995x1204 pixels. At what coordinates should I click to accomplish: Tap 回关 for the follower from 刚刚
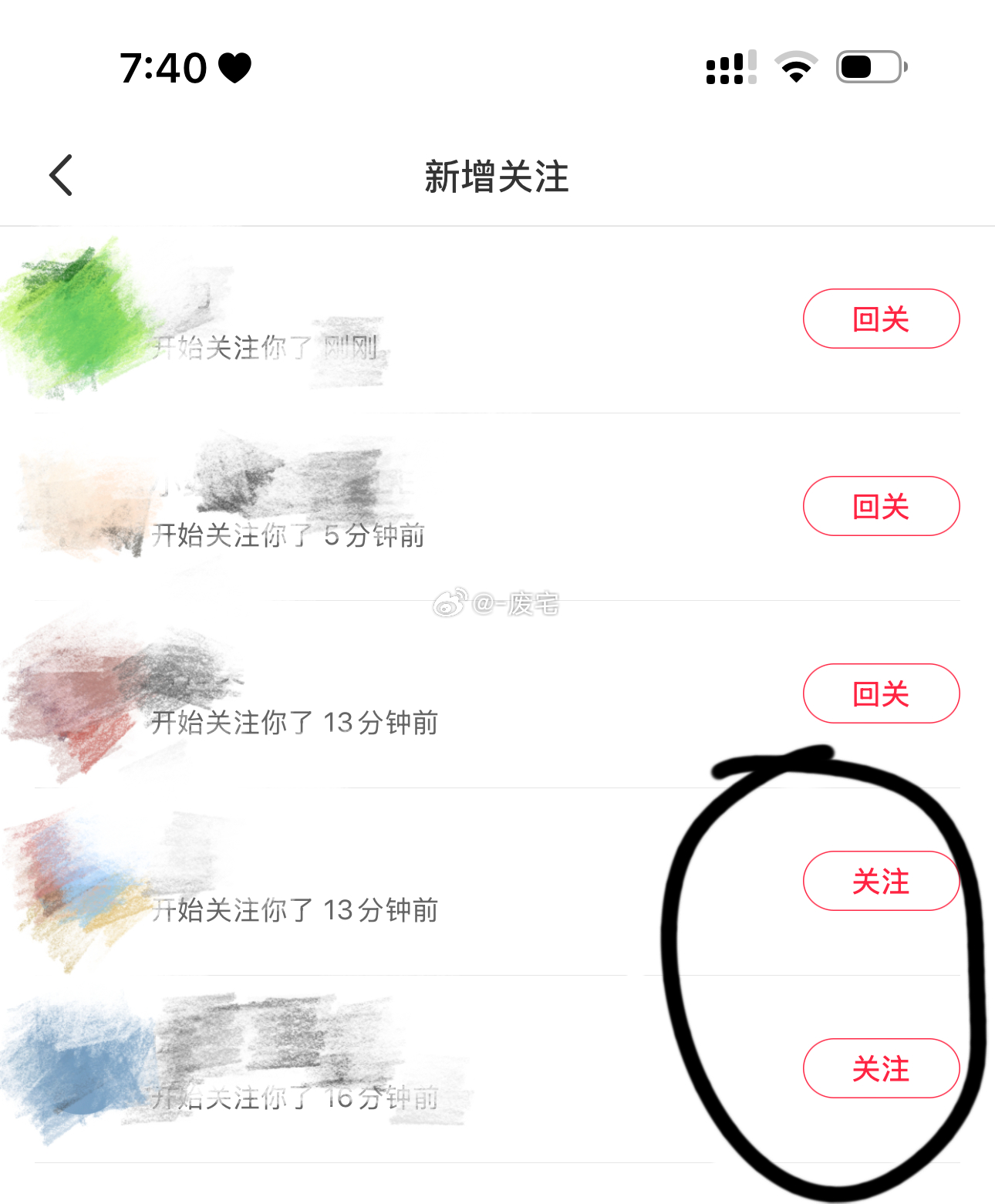[881, 319]
